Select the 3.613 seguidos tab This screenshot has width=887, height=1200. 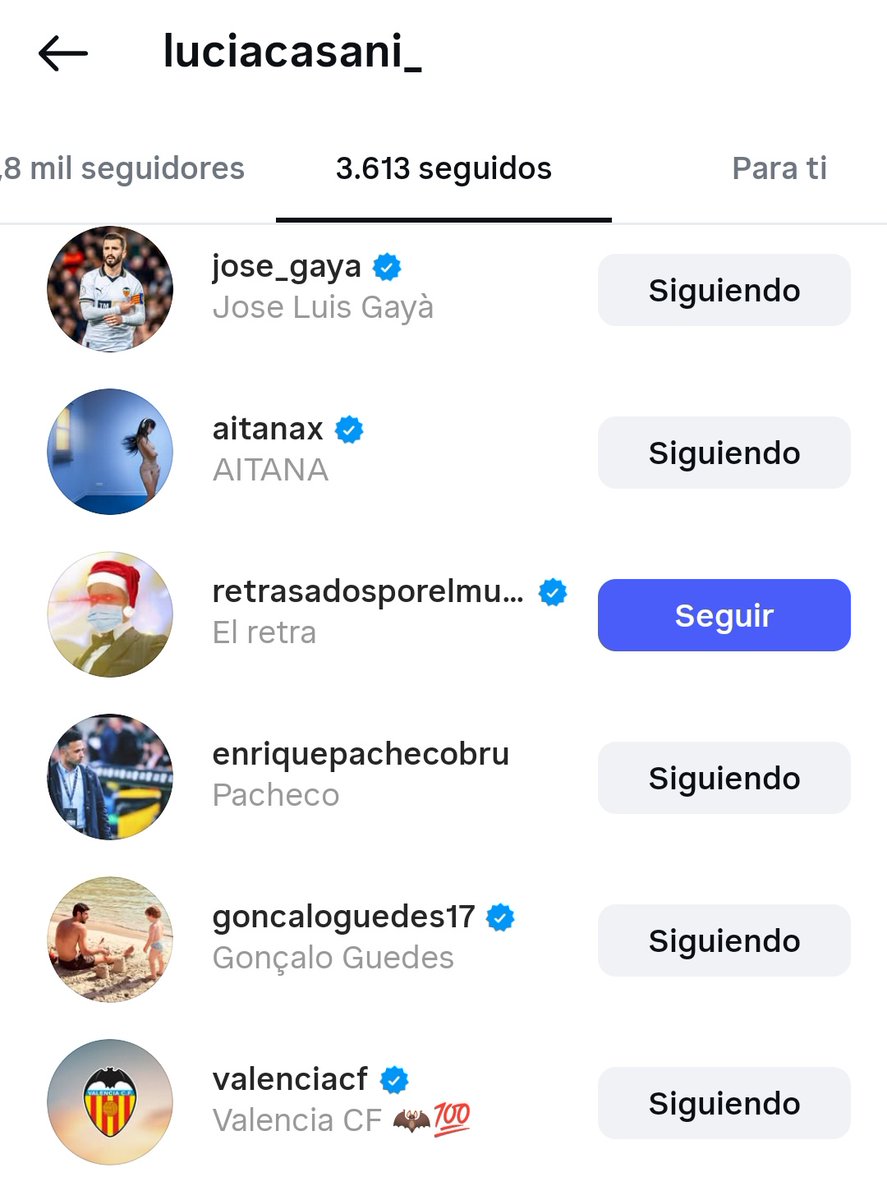(443, 168)
